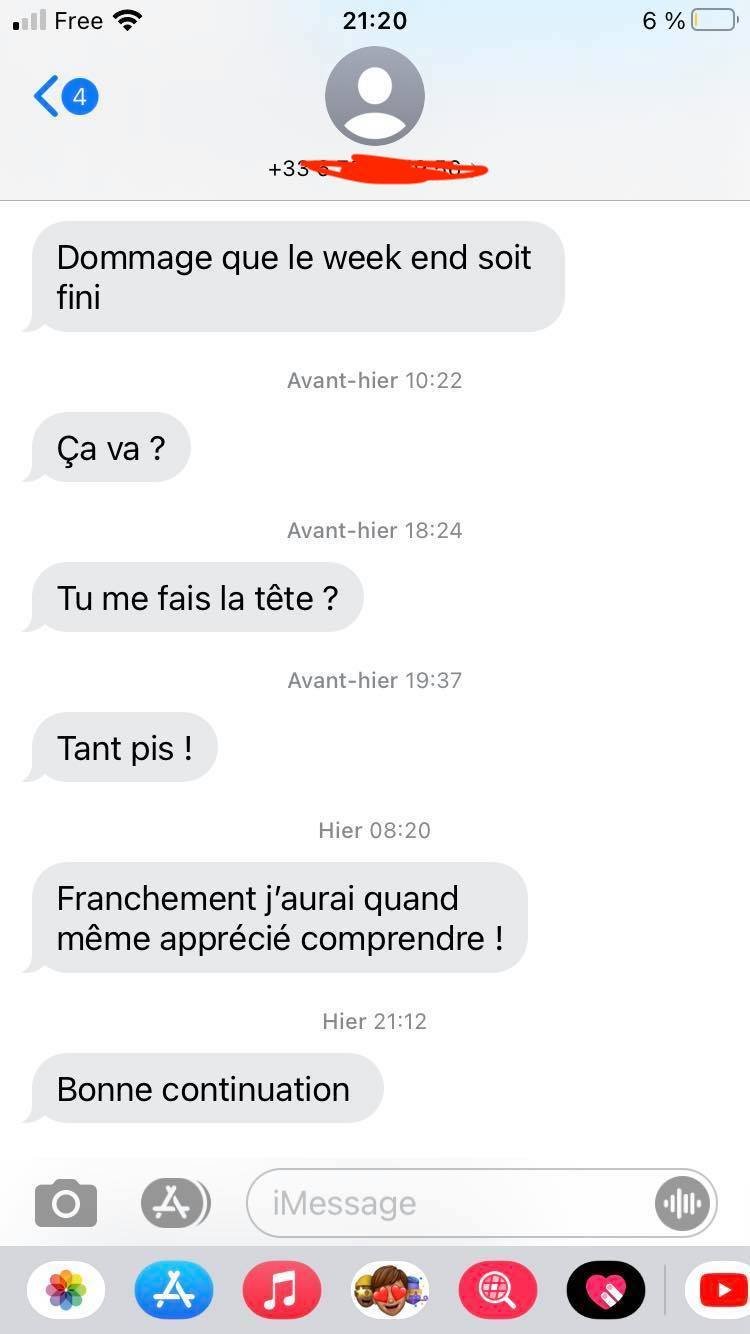Open the App Store iMessage app
This screenshot has height=1334, width=750.
pyautogui.click(x=174, y=1290)
